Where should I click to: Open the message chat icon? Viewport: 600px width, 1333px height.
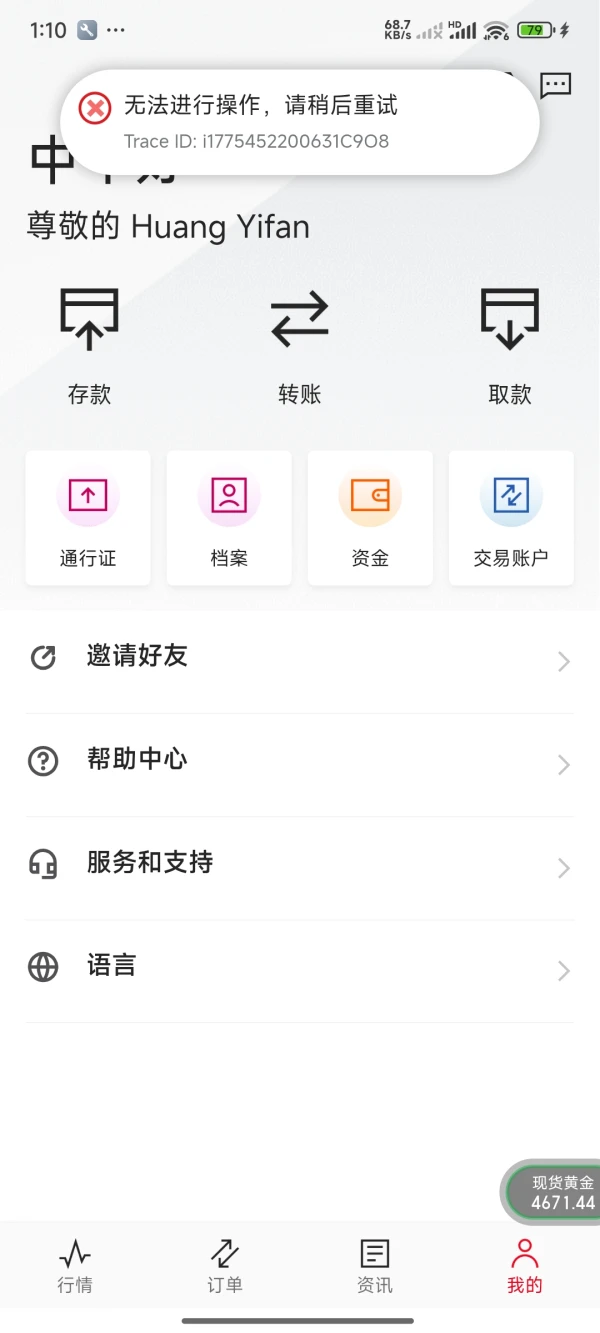point(555,86)
